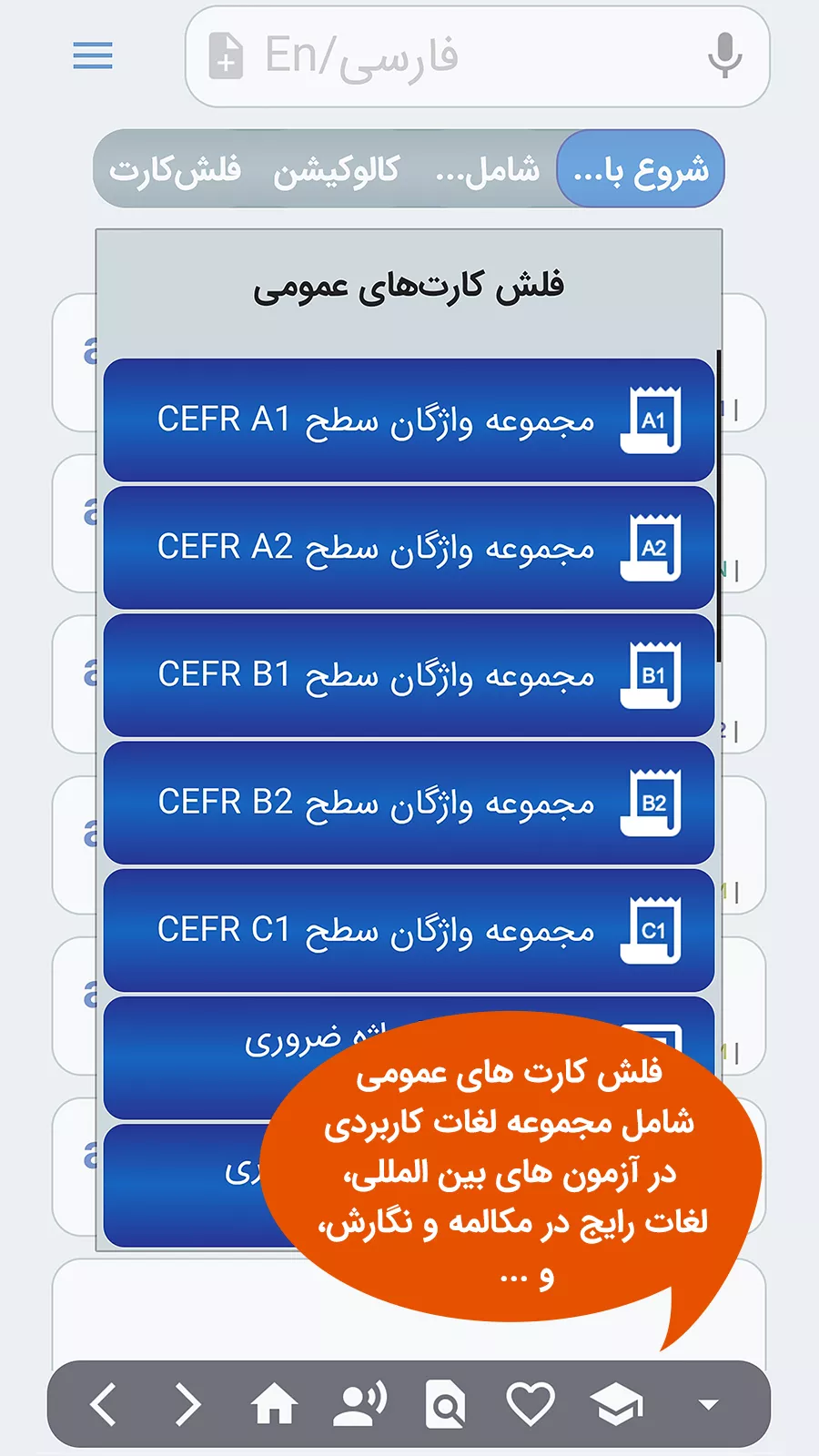
Task: Select the CEFR B1 vocabulary set
Action: 409,674
